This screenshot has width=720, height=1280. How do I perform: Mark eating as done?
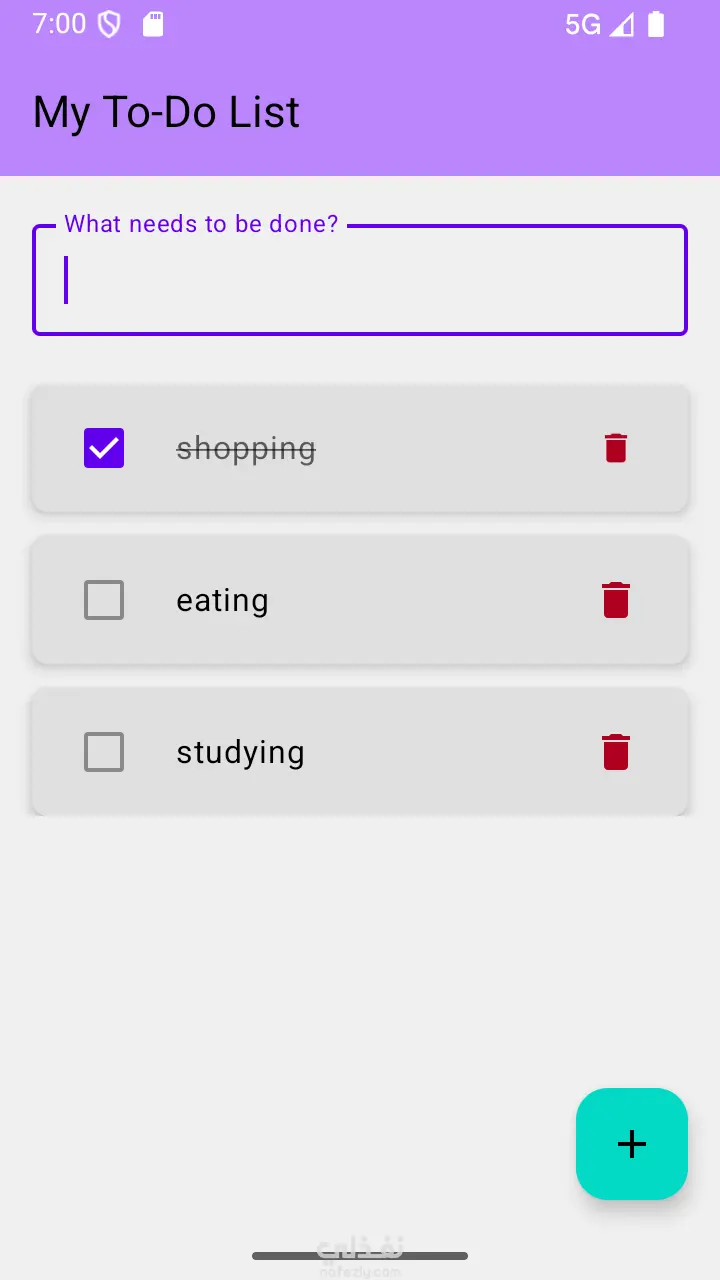(104, 600)
